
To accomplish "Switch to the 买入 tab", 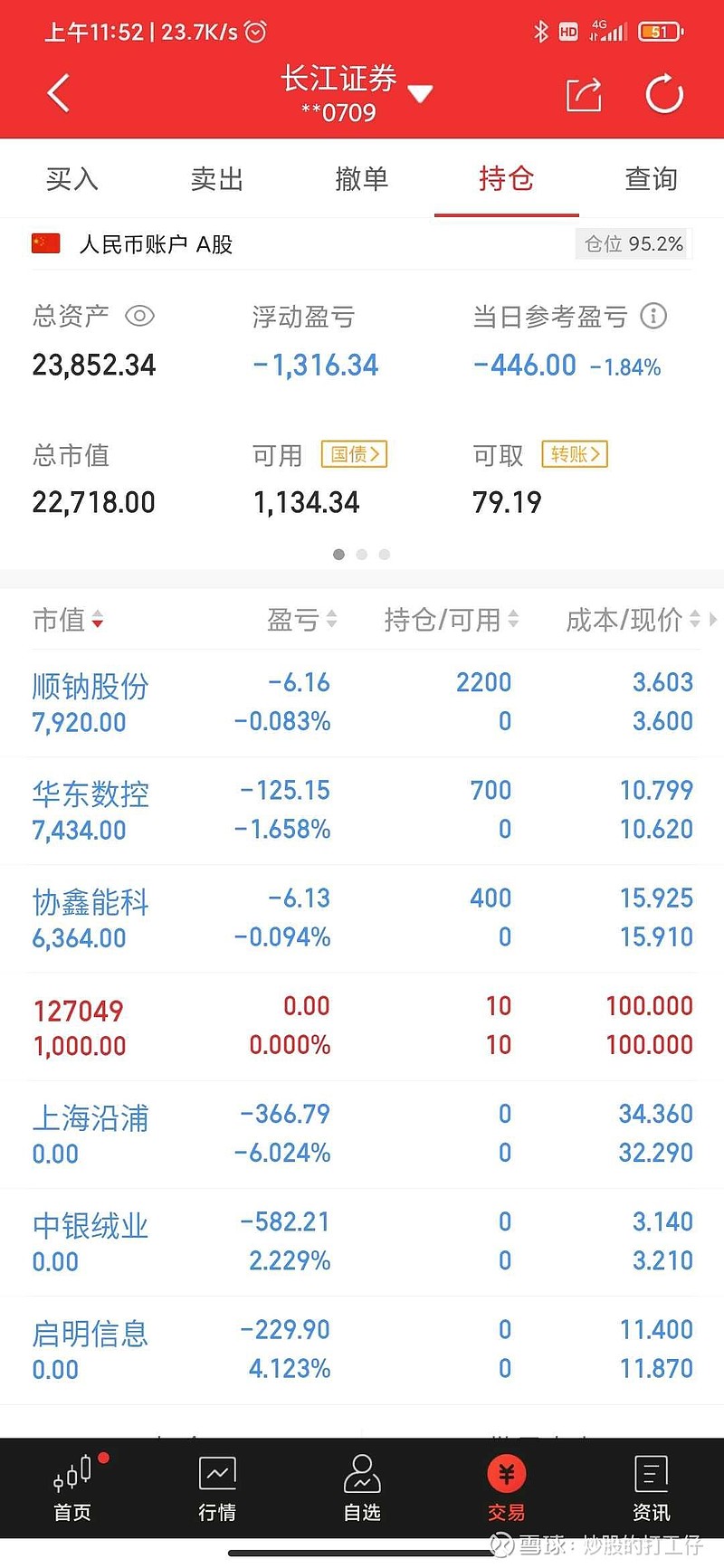I will (x=72, y=179).
